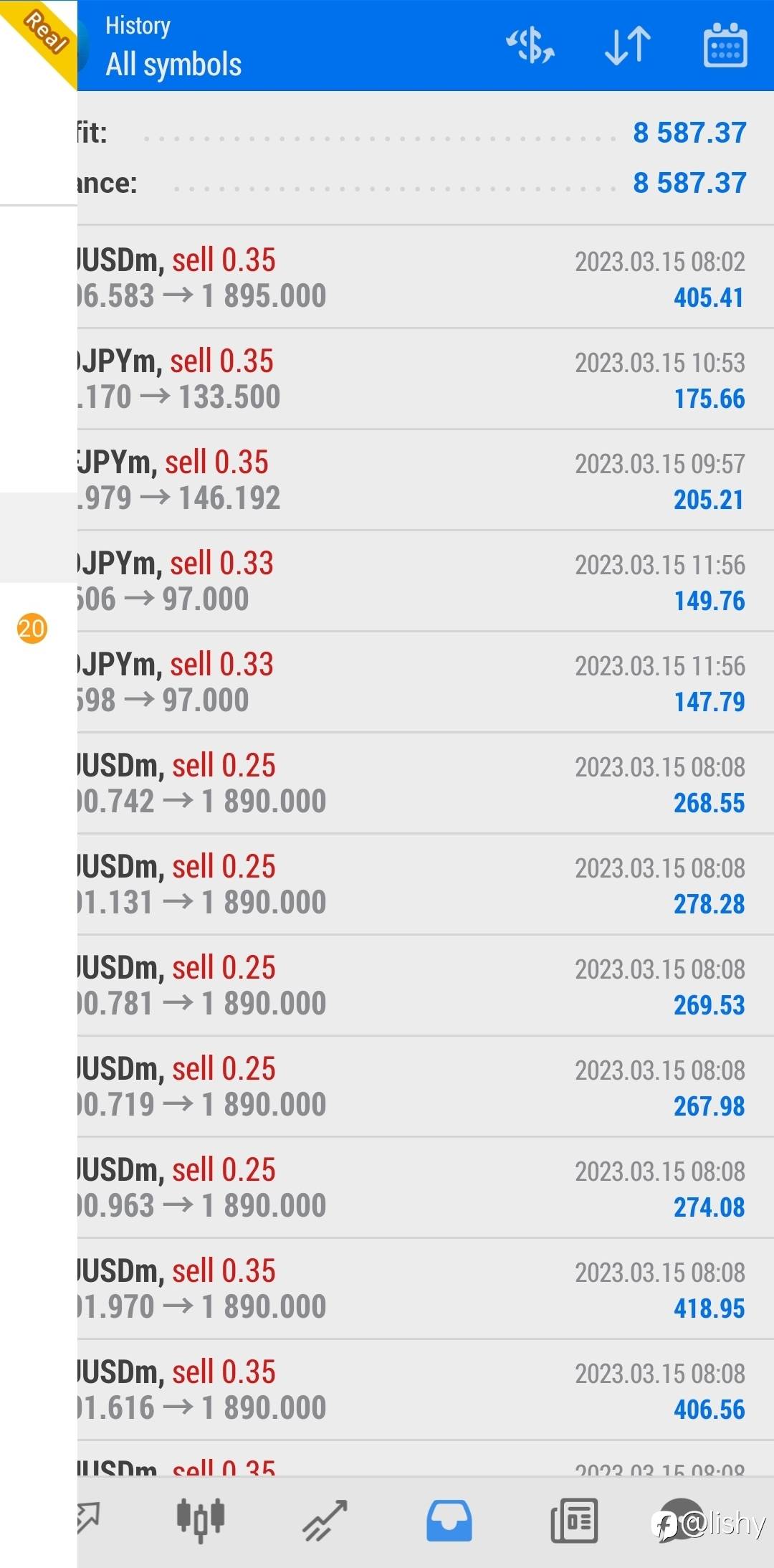Image resolution: width=774 pixels, height=1568 pixels.
Task: Show the trade with profit 406.56
Action: [x=423, y=1390]
